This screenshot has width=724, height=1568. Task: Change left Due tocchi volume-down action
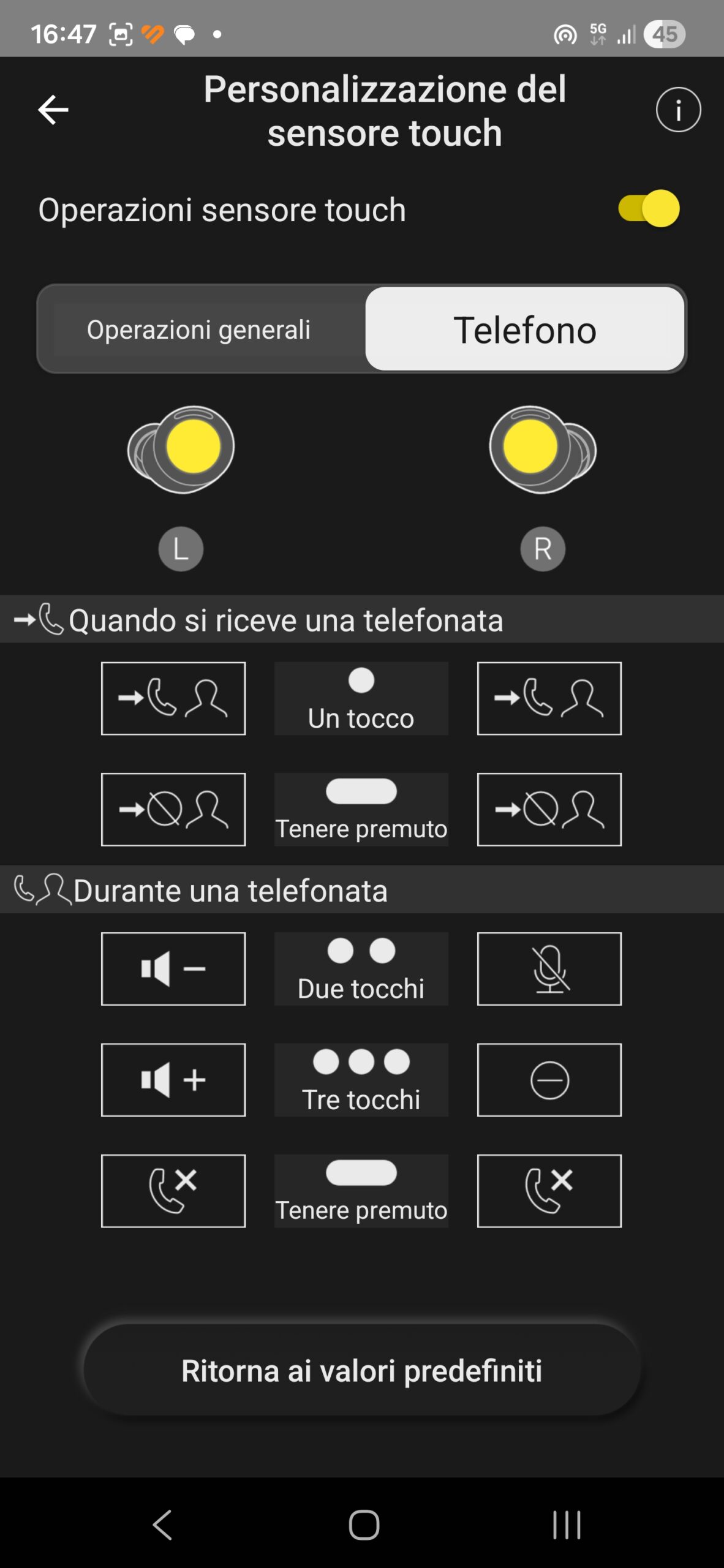coord(173,969)
